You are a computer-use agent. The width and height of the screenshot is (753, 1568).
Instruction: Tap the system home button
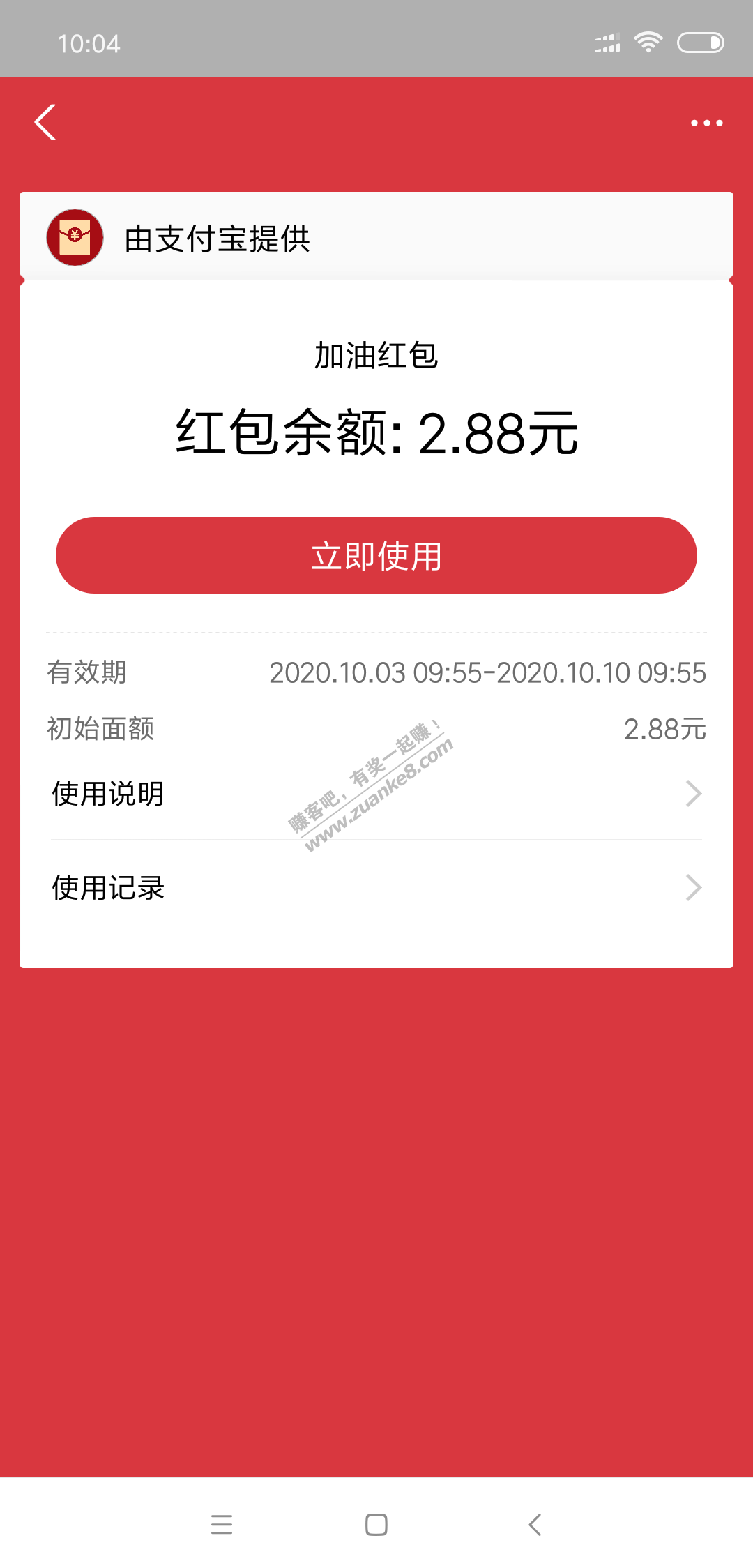(376, 1525)
